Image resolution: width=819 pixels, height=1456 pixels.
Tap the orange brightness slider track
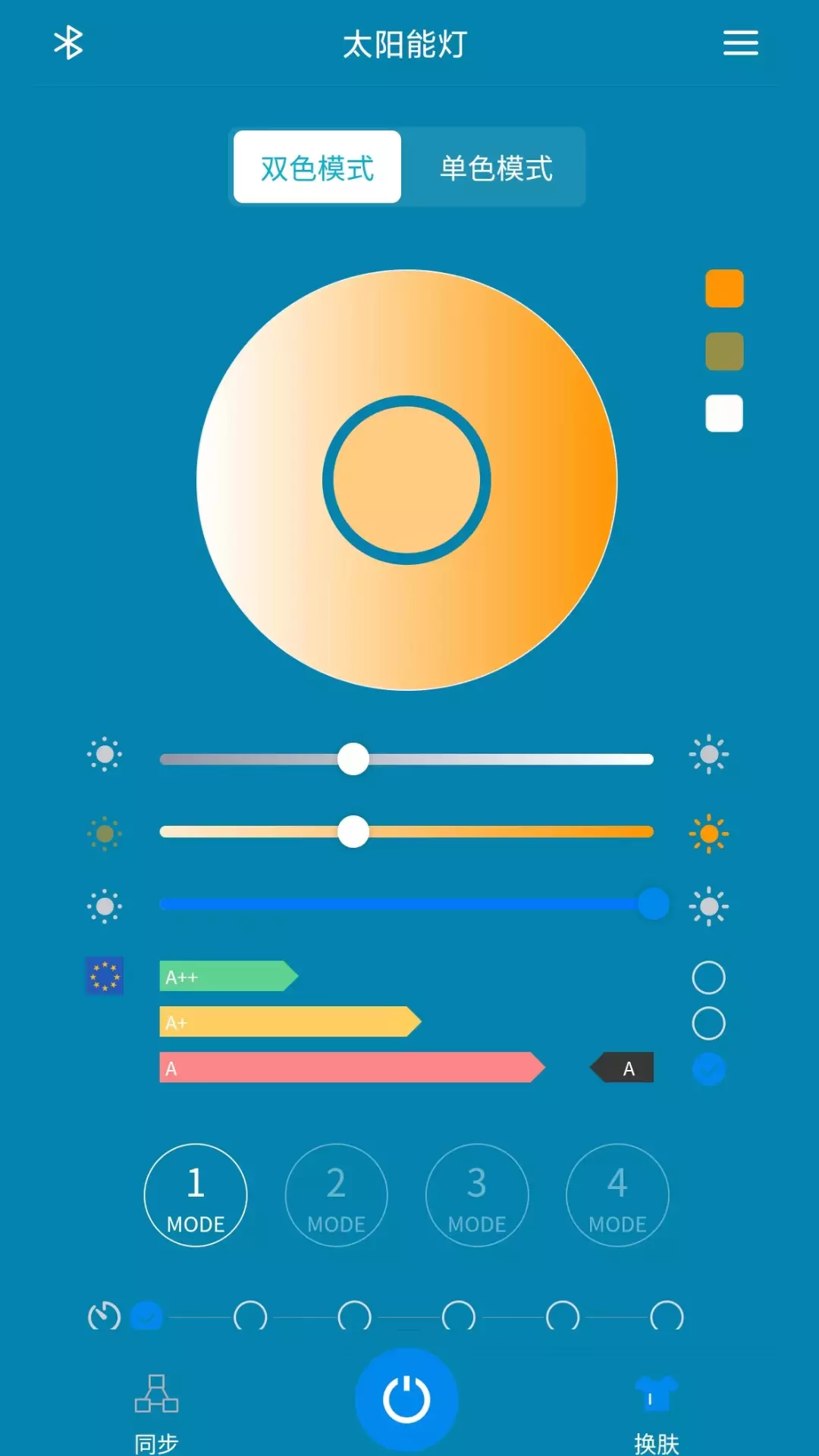(406, 832)
